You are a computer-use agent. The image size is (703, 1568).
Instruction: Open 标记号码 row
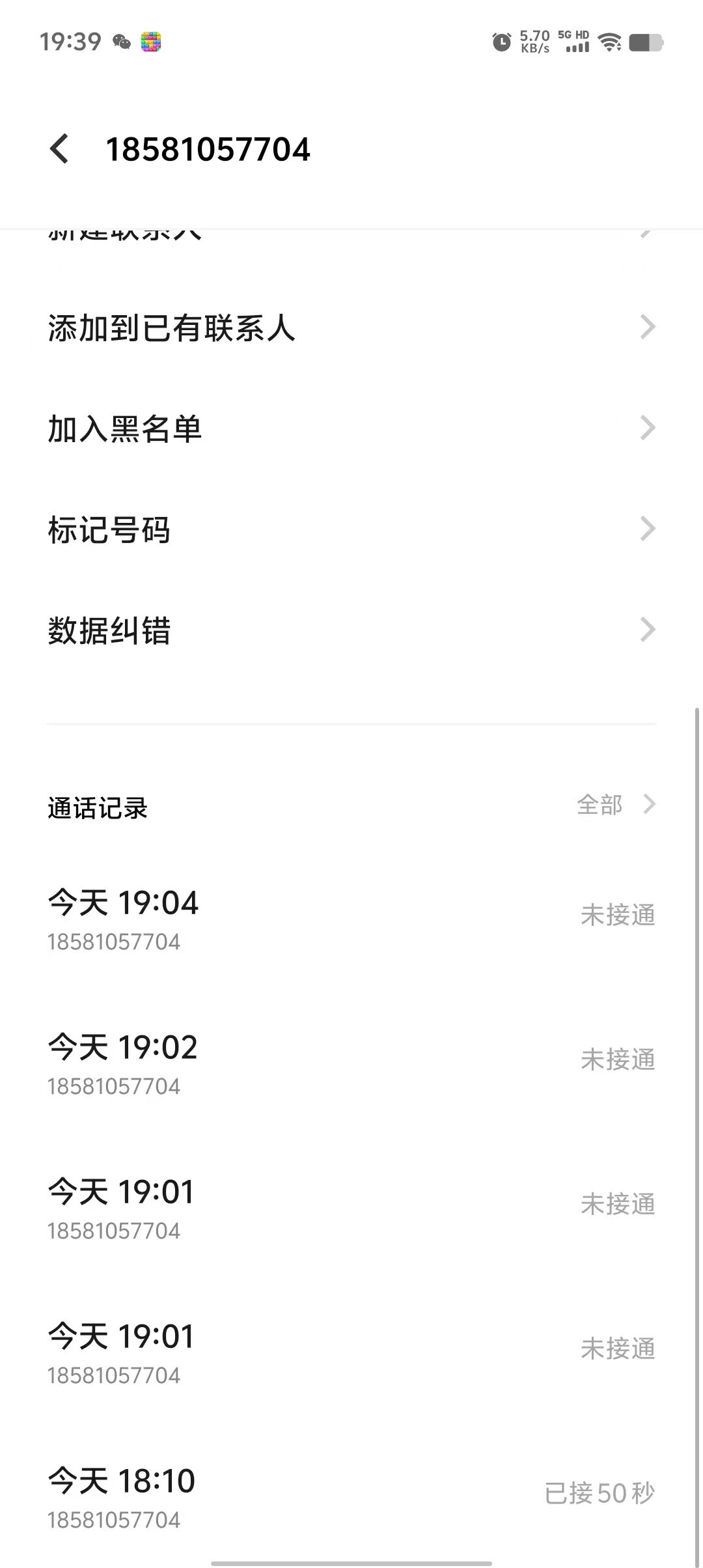pyautogui.click(x=351, y=529)
